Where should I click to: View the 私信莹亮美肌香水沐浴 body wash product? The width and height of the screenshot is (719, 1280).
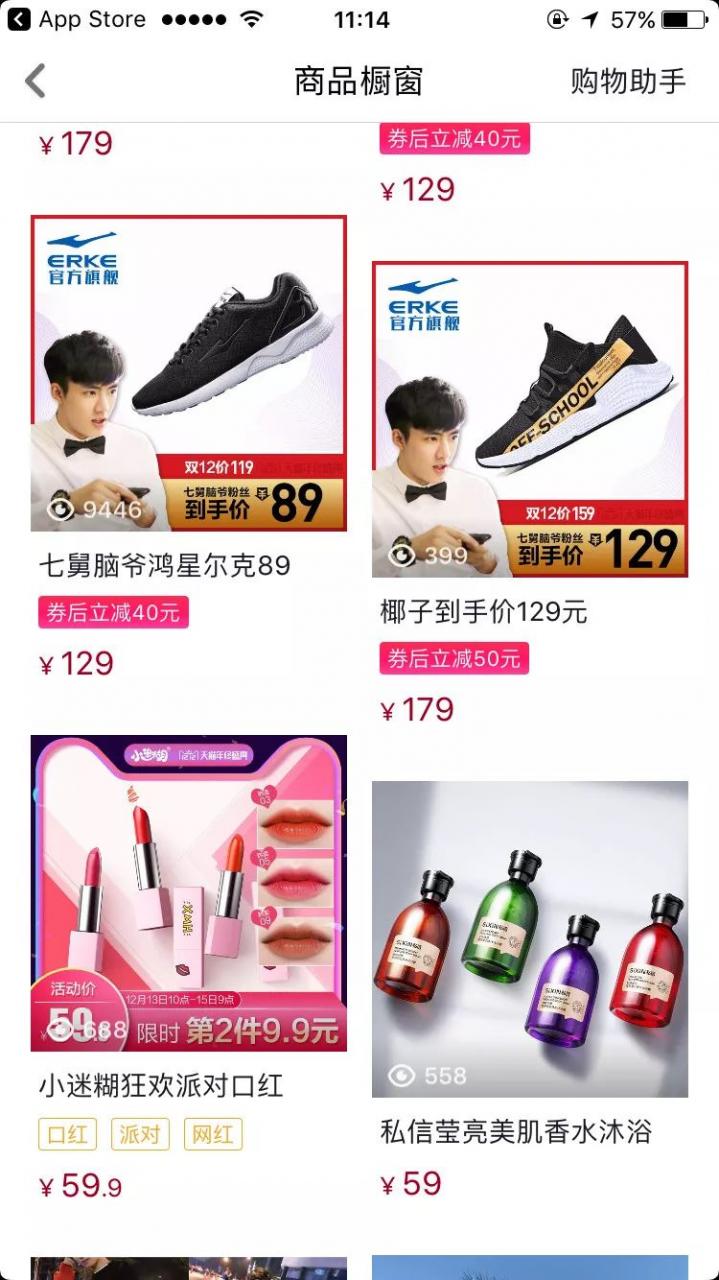(x=530, y=938)
